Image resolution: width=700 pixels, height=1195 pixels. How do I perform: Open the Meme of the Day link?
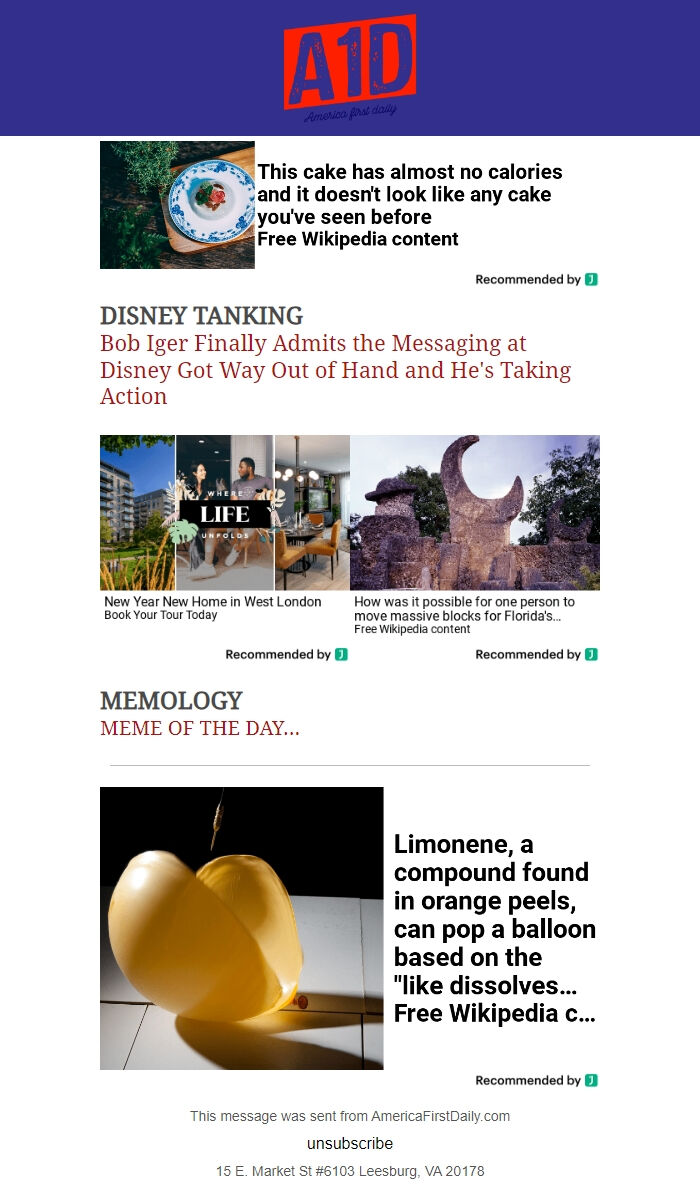tap(199, 728)
